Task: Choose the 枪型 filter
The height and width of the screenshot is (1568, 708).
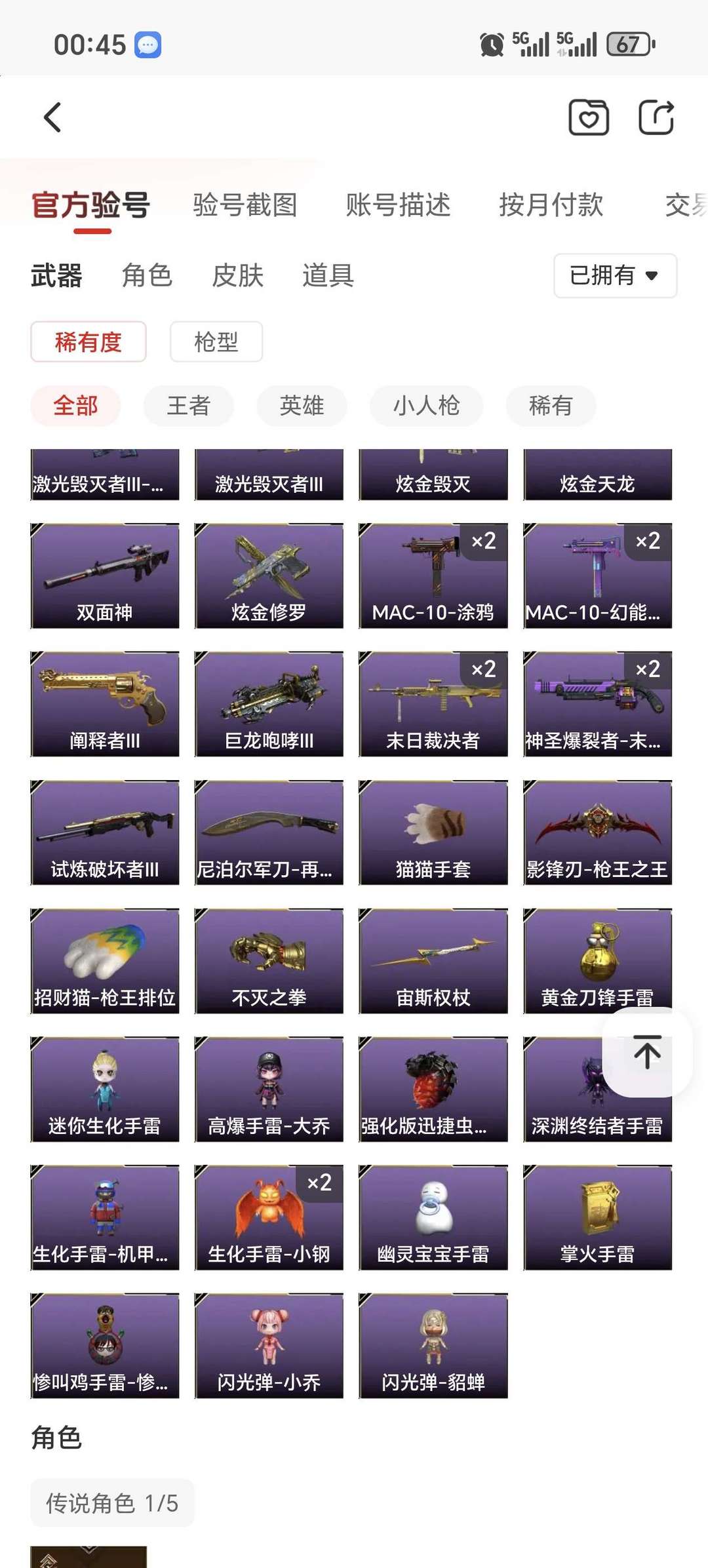Action: (216, 342)
